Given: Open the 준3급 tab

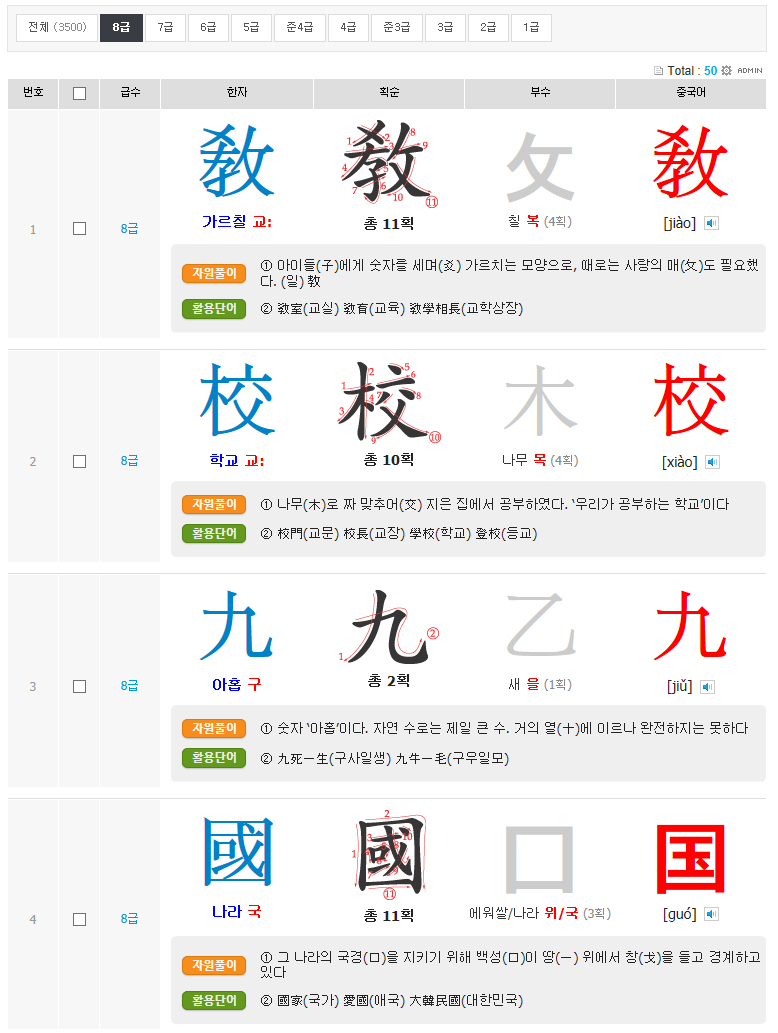Looking at the screenshot, I should coord(396,27).
